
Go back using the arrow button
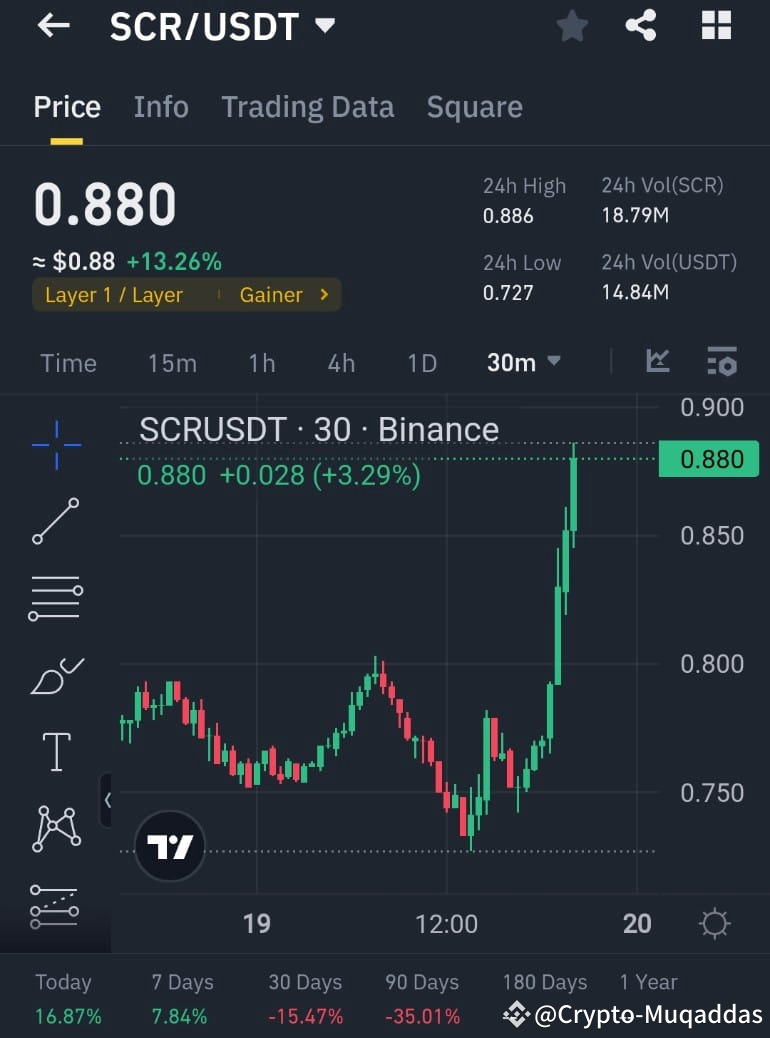point(52,26)
